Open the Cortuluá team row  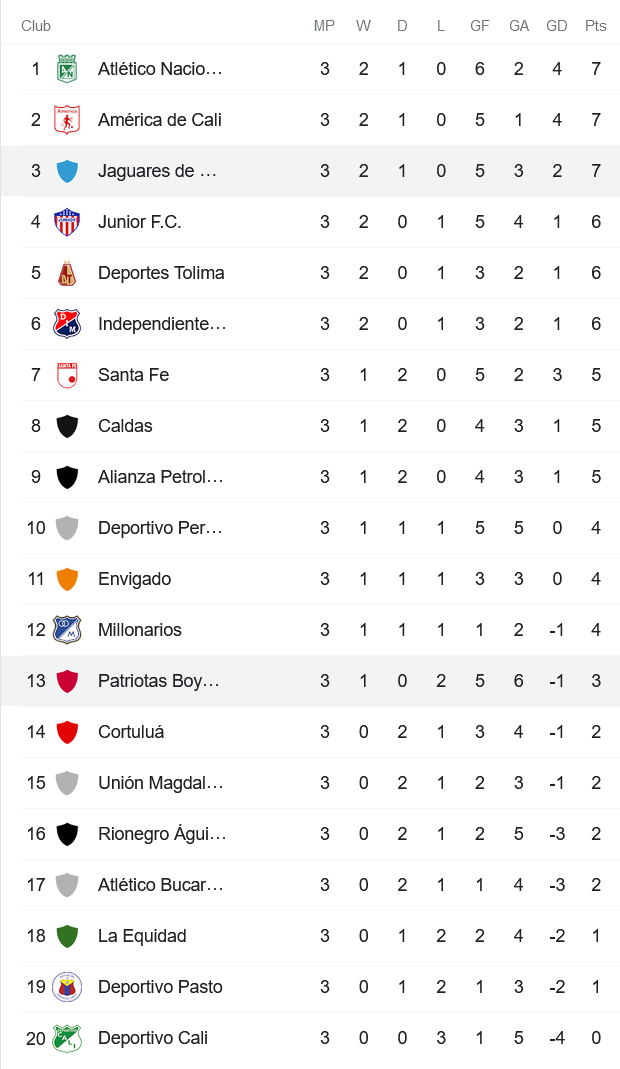coord(131,732)
